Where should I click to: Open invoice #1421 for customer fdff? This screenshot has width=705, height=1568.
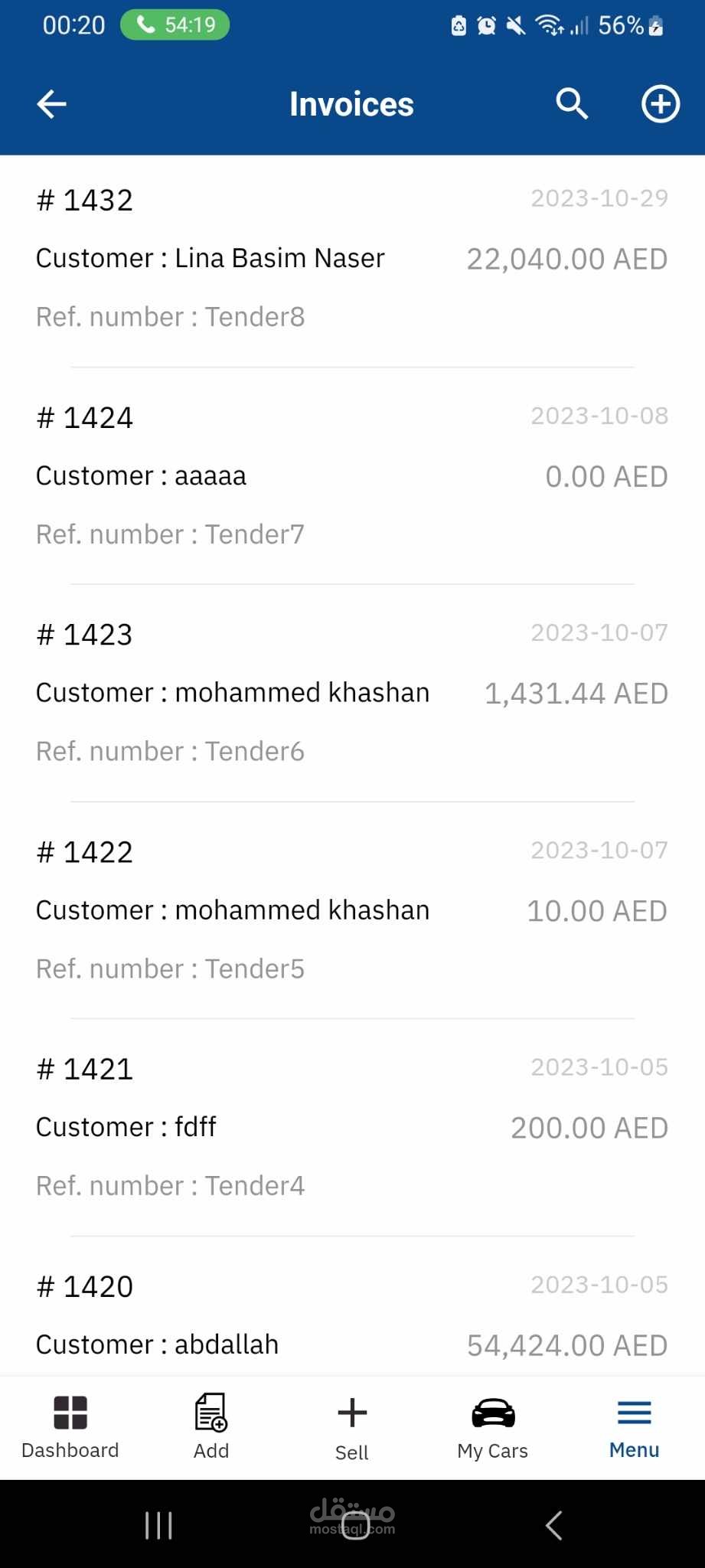(x=352, y=1127)
